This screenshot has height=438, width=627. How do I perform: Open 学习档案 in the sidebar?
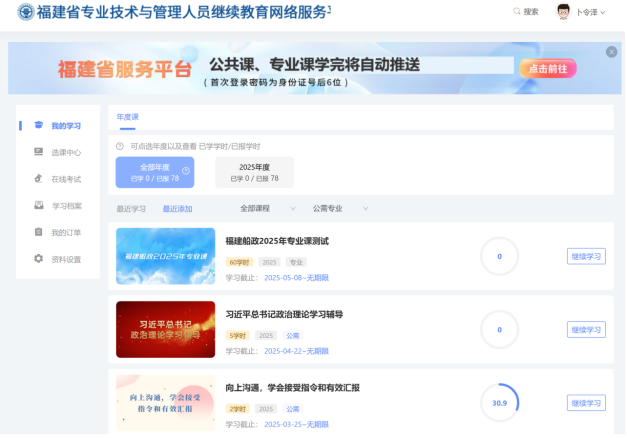coord(66,206)
